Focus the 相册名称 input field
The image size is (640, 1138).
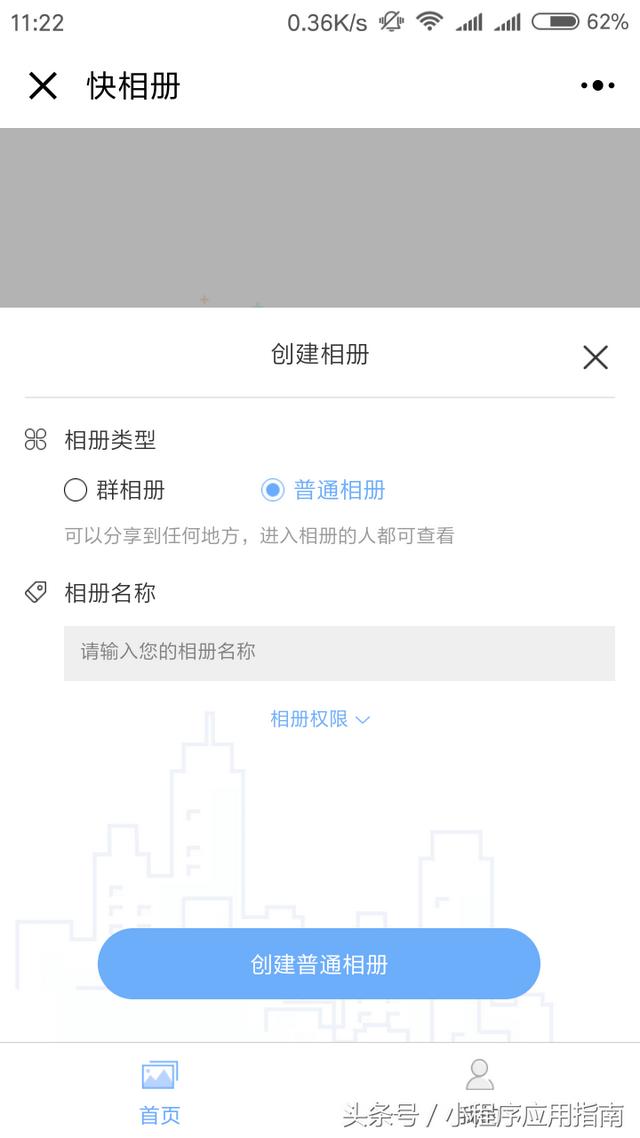(339, 653)
